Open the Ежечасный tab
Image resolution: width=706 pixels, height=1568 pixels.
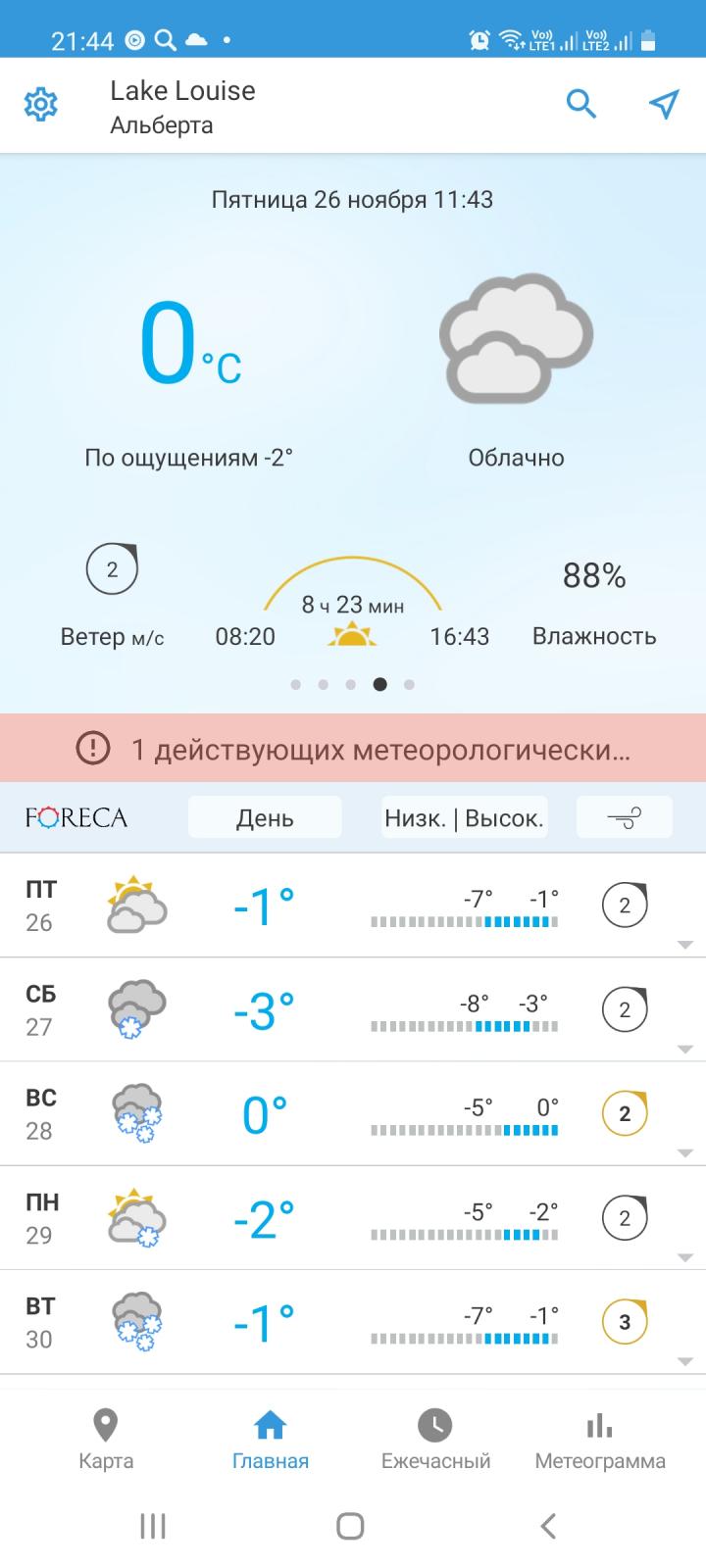(x=435, y=1439)
